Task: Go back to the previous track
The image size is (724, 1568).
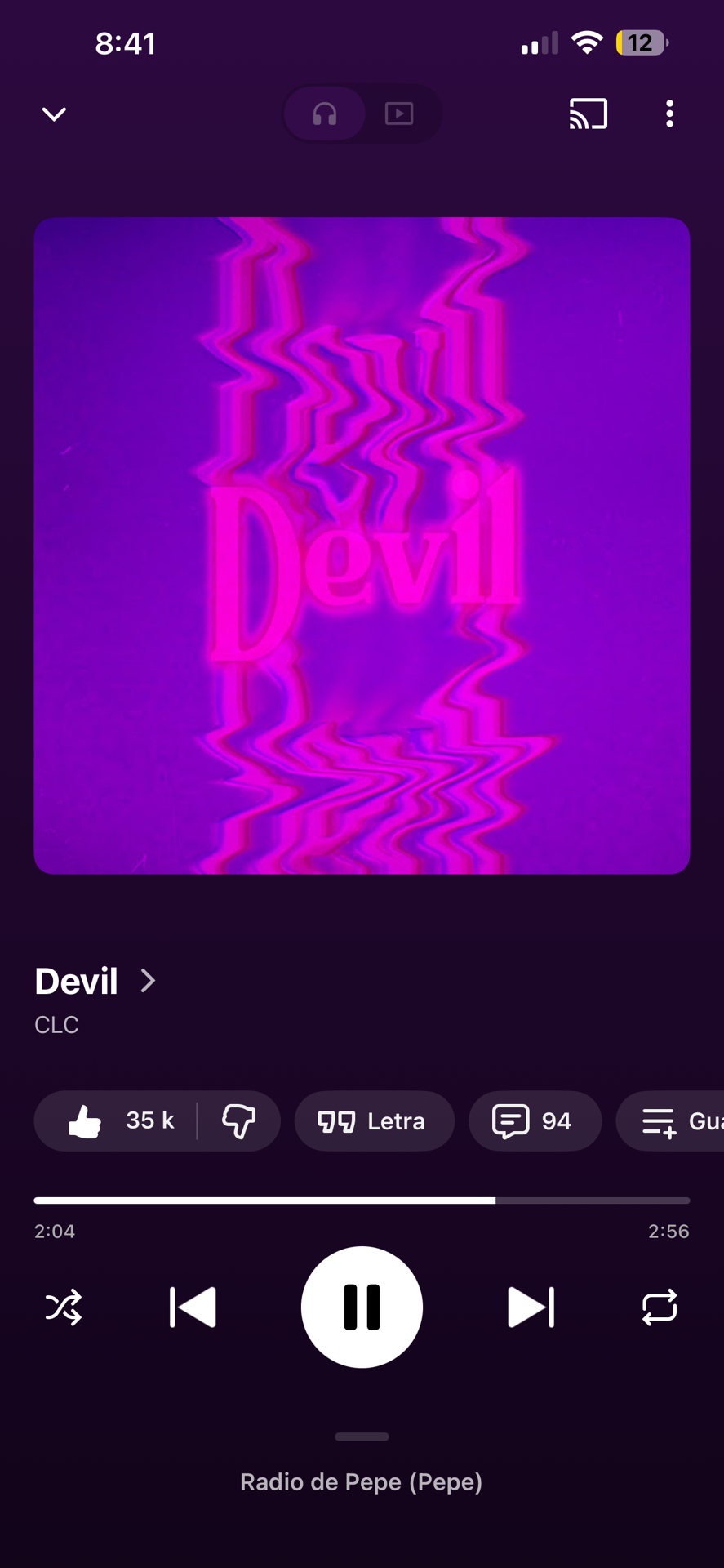Action: [x=193, y=1307]
